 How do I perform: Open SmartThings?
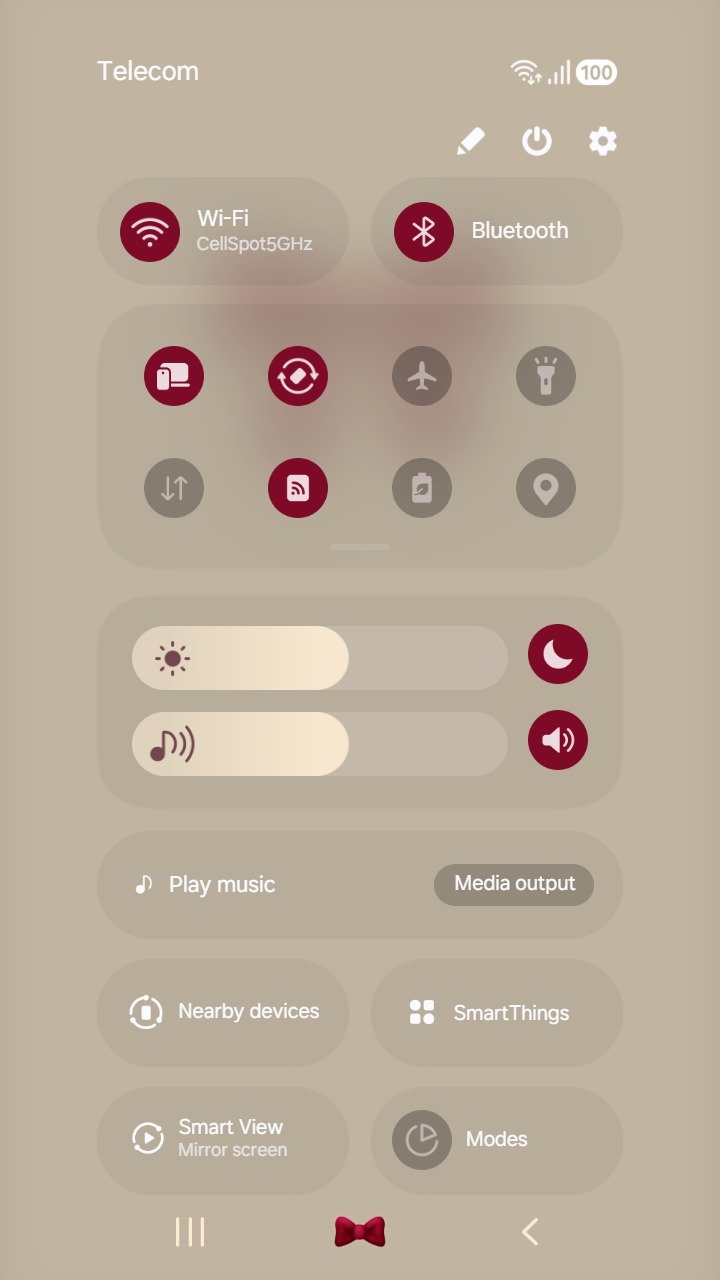click(497, 1012)
